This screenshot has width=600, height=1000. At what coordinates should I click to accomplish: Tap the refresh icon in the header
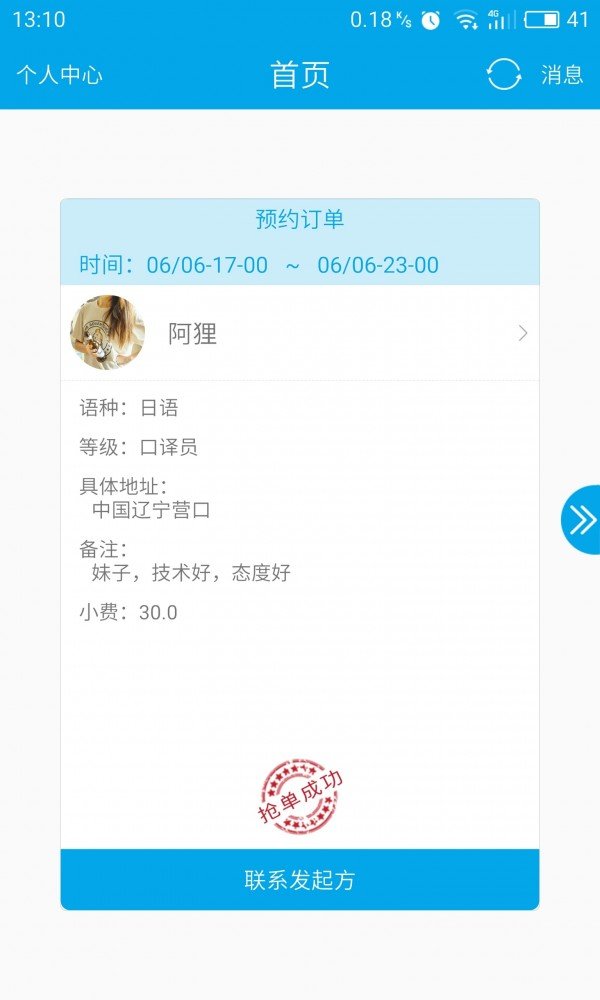point(504,75)
